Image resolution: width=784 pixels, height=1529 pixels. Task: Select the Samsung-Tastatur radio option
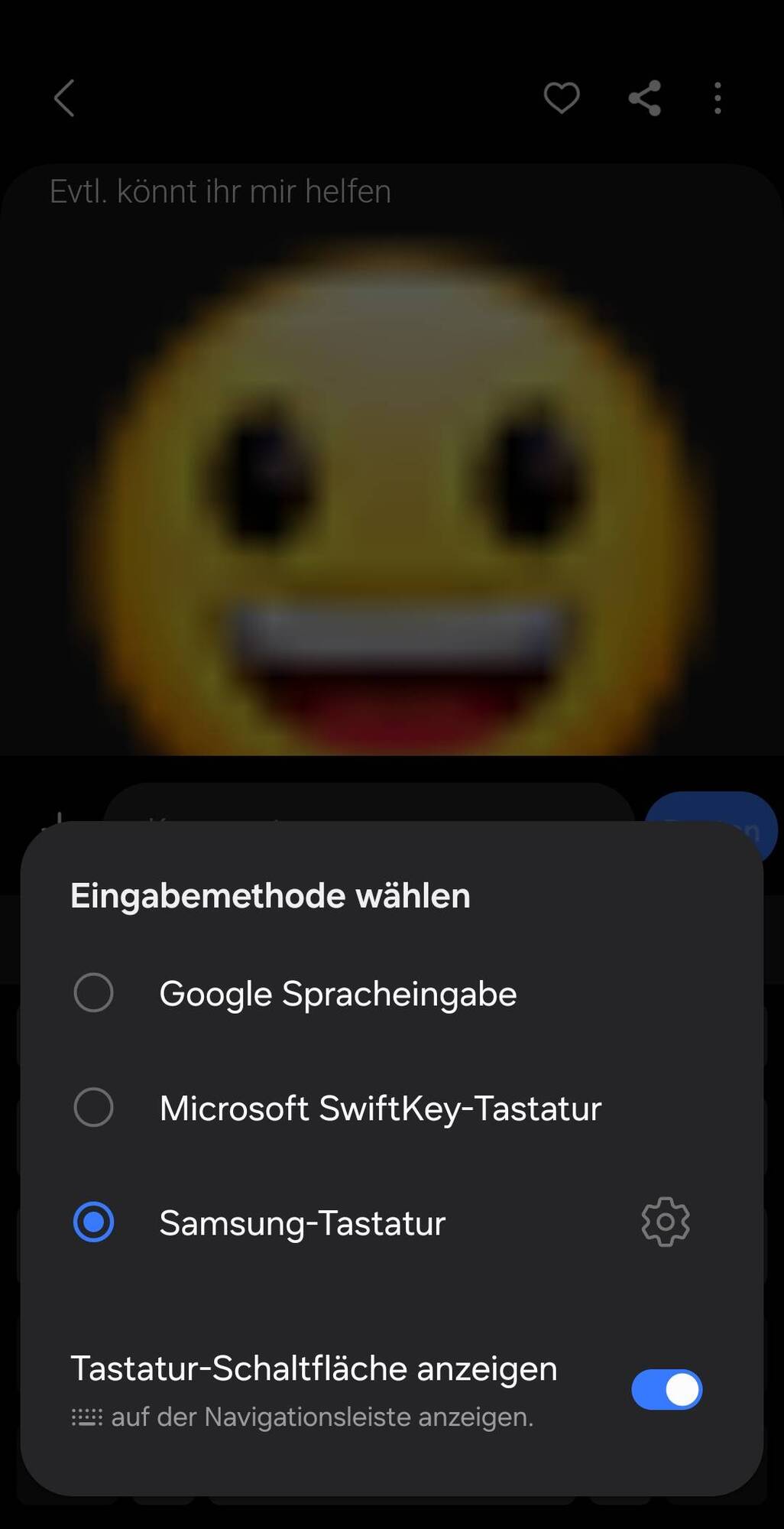[x=94, y=1222]
